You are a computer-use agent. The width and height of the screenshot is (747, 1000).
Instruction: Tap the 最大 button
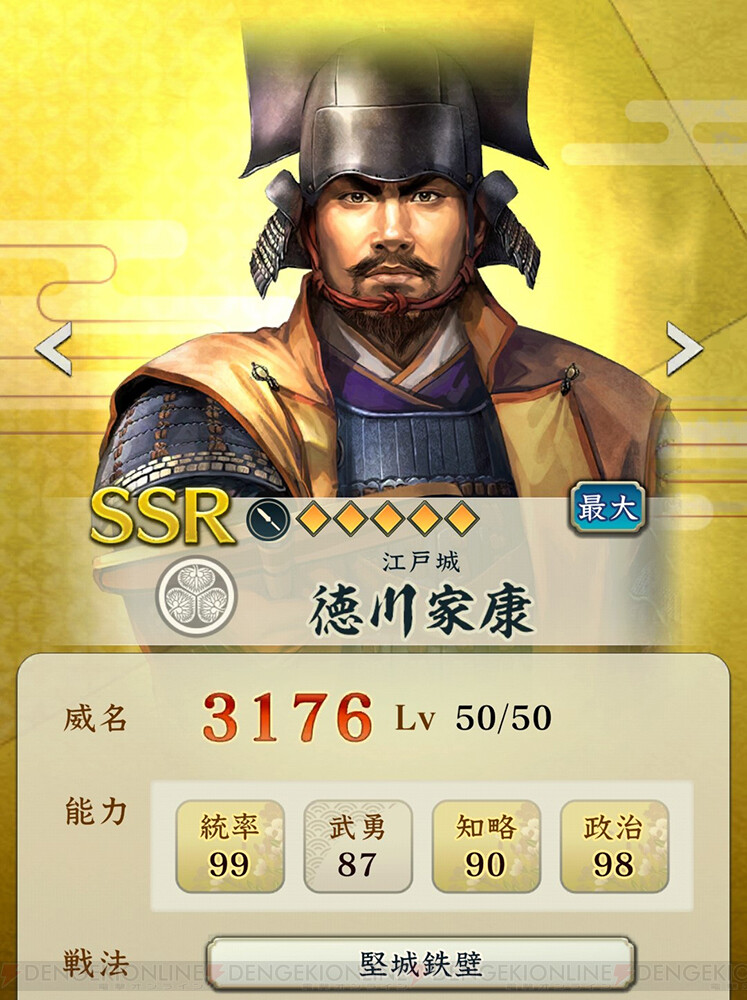pyautogui.click(x=608, y=507)
